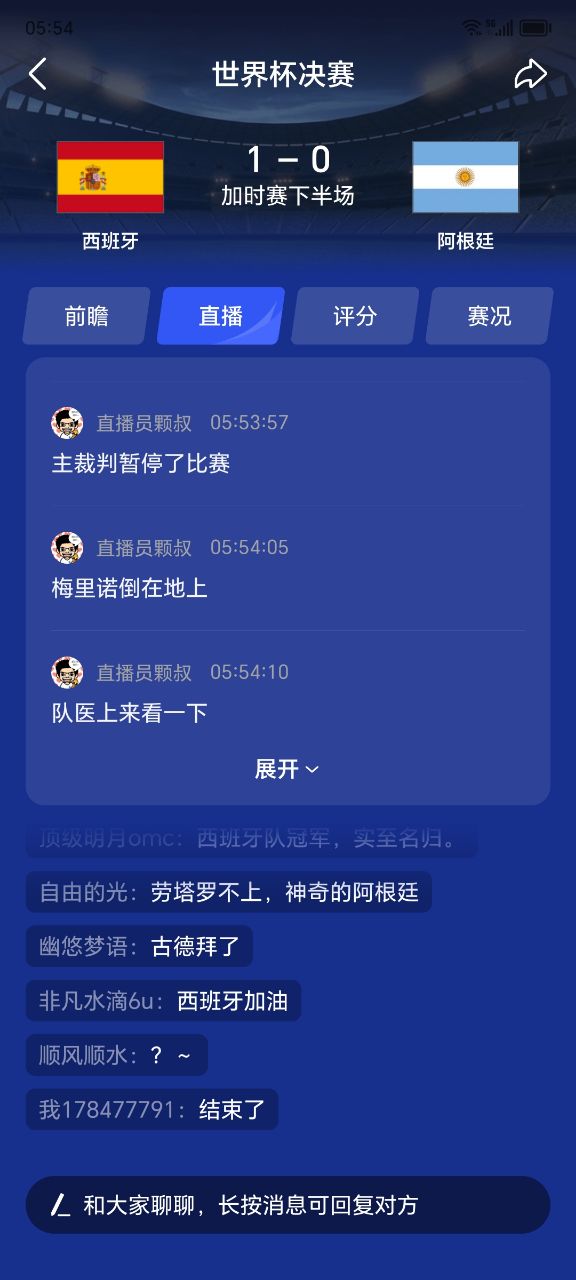Share the World Cup final page
Image resolution: width=576 pixels, height=1280 pixels.
531,74
